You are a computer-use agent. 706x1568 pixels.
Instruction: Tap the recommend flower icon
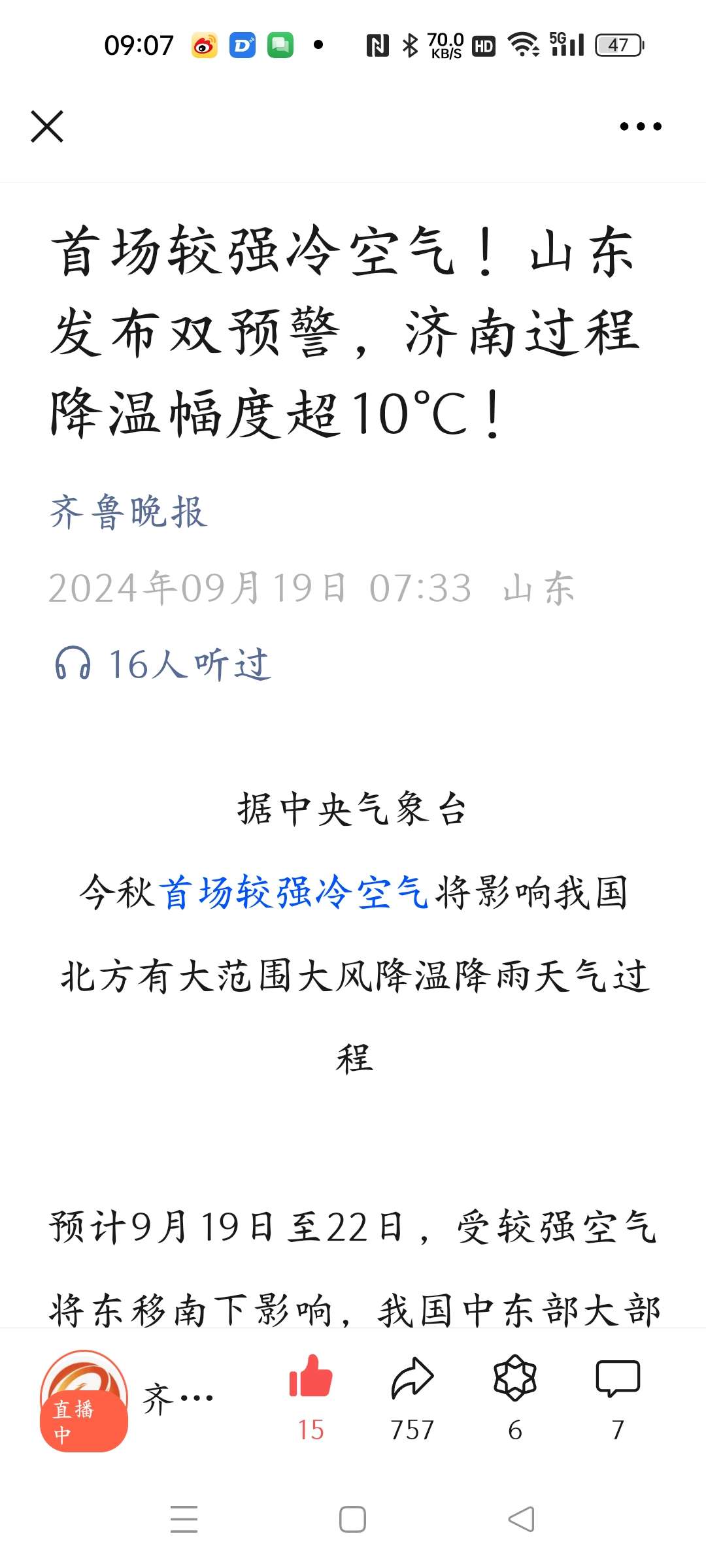(x=515, y=1377)
